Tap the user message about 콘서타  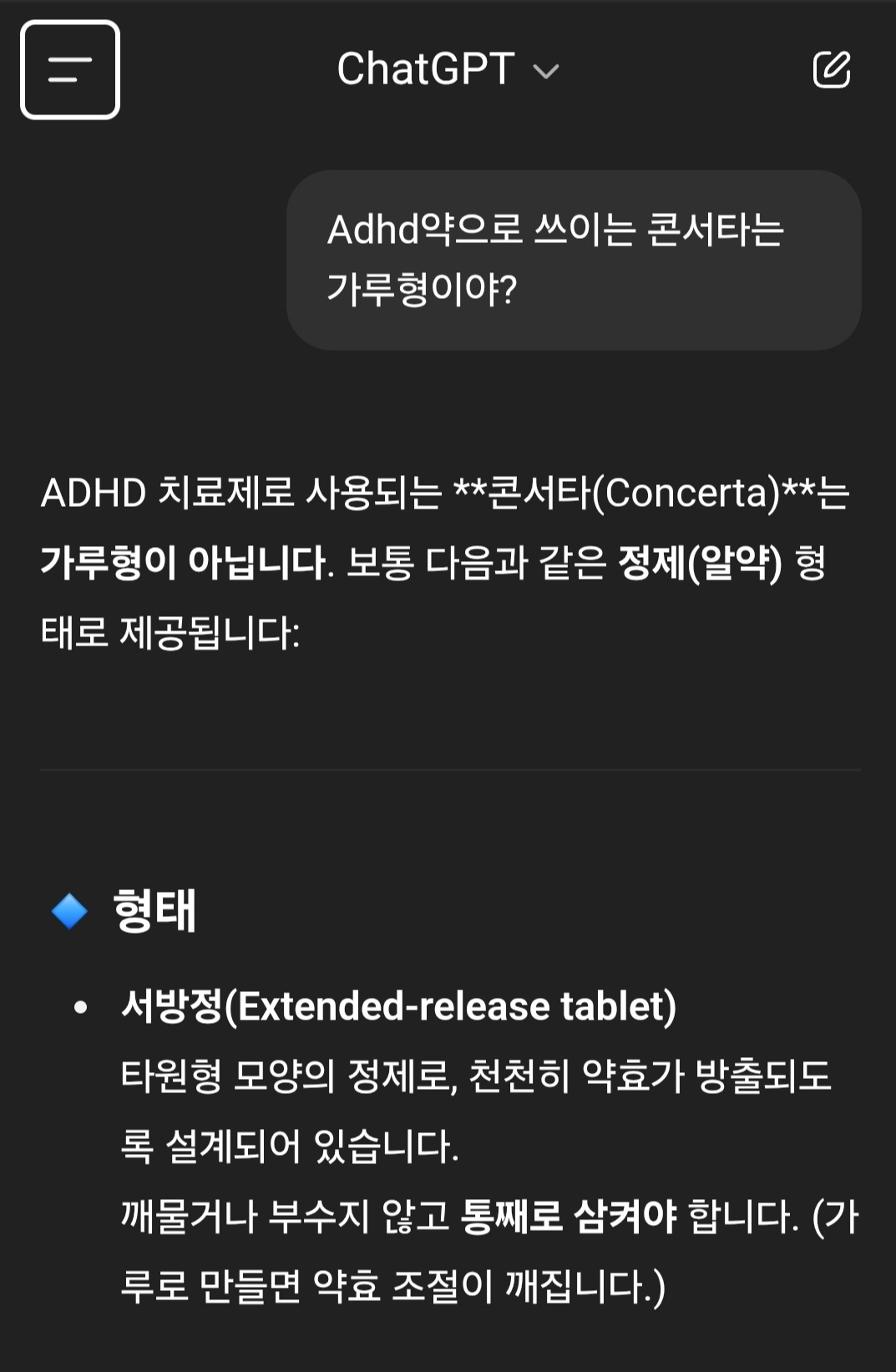coord(575,259)
